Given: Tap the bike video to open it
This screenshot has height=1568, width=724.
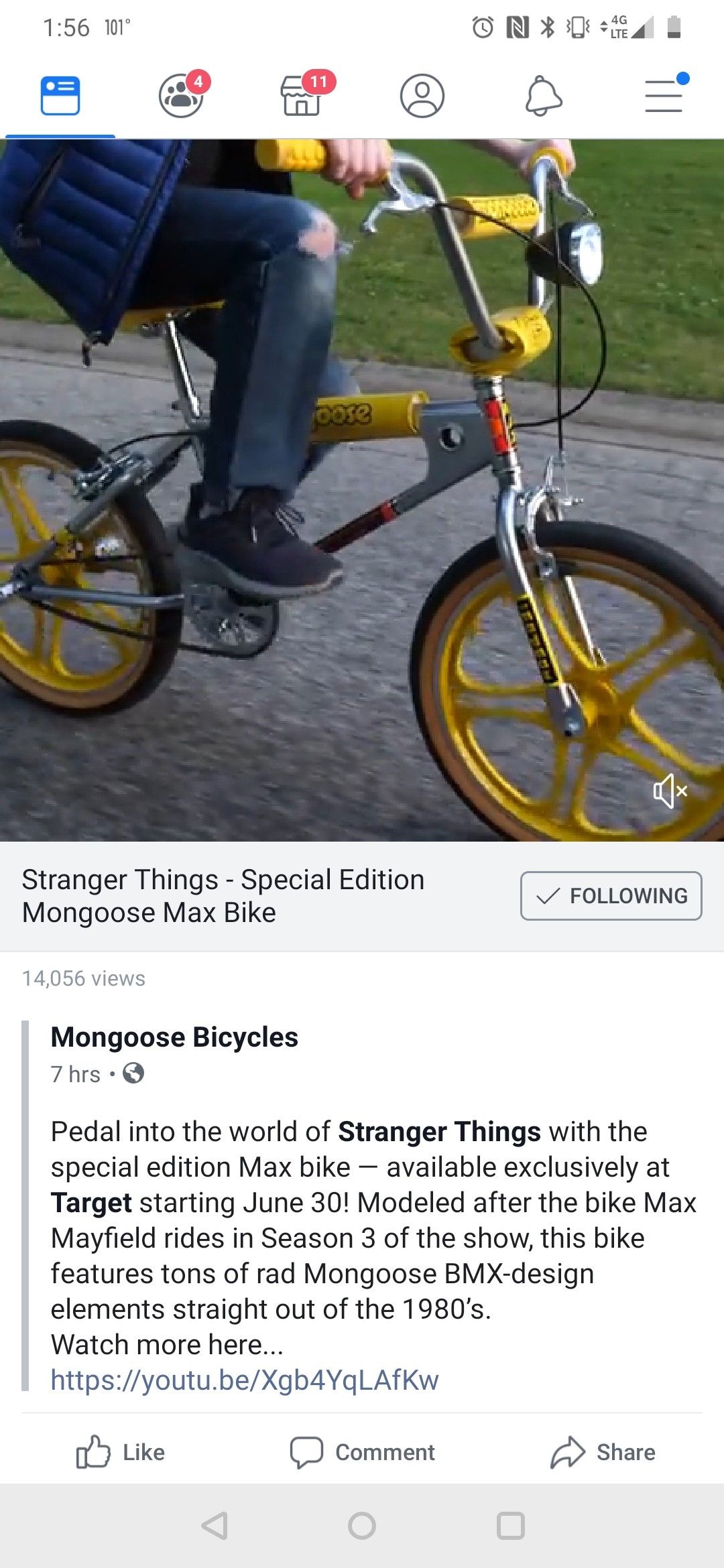Looking at the screenshot, I should tap(362, 490).
